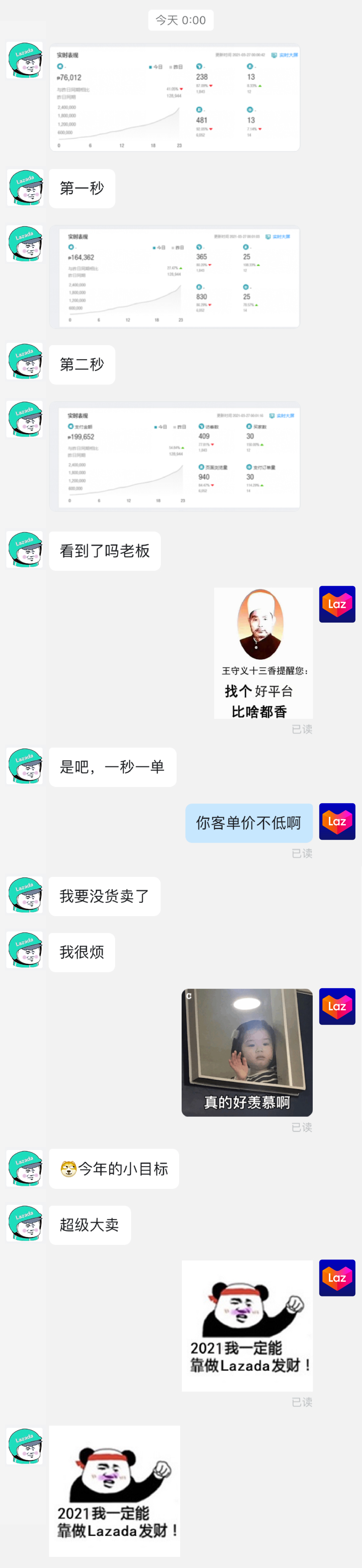Image resolution: width=362 pixels, height=1568 pixels.
Task: Open the dashboard image showing 76,012
Action: [175, 98]
